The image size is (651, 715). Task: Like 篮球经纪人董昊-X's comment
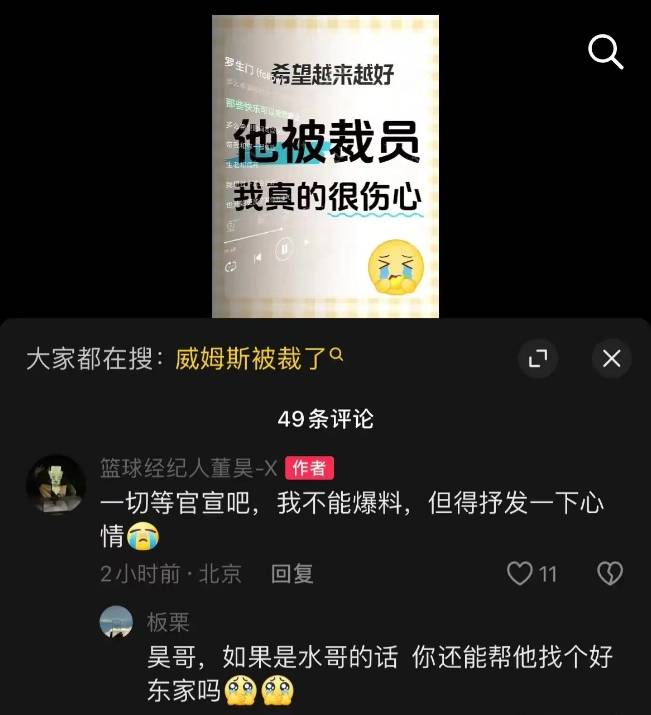(x=520, y=573)
